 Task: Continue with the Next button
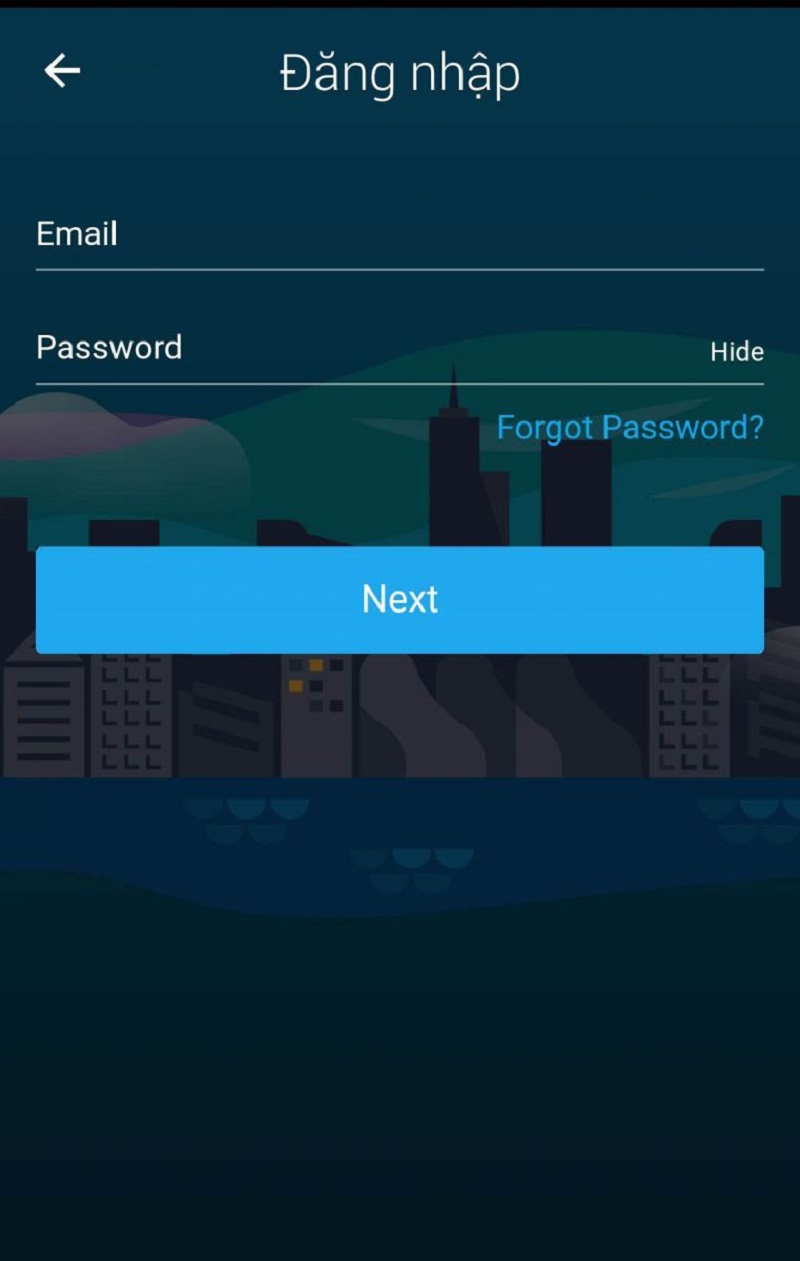[400, 600]
